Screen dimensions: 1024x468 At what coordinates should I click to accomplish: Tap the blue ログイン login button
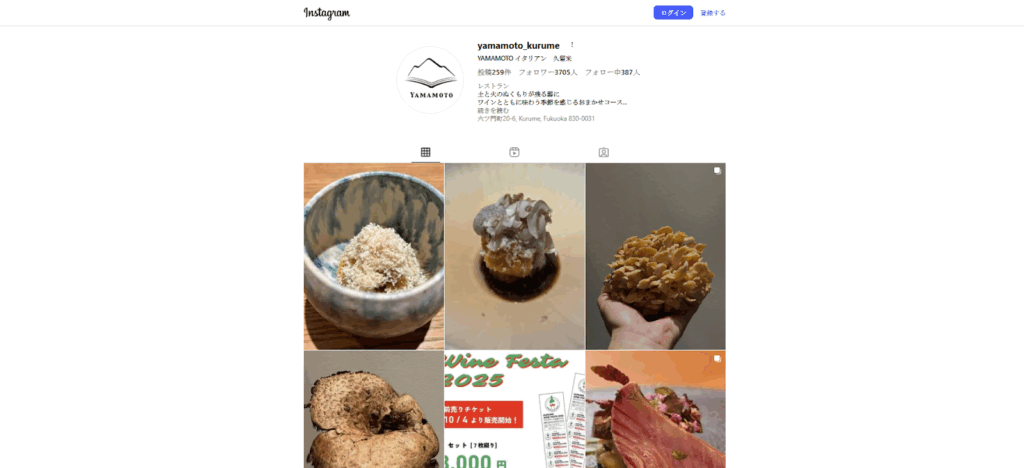673,13
